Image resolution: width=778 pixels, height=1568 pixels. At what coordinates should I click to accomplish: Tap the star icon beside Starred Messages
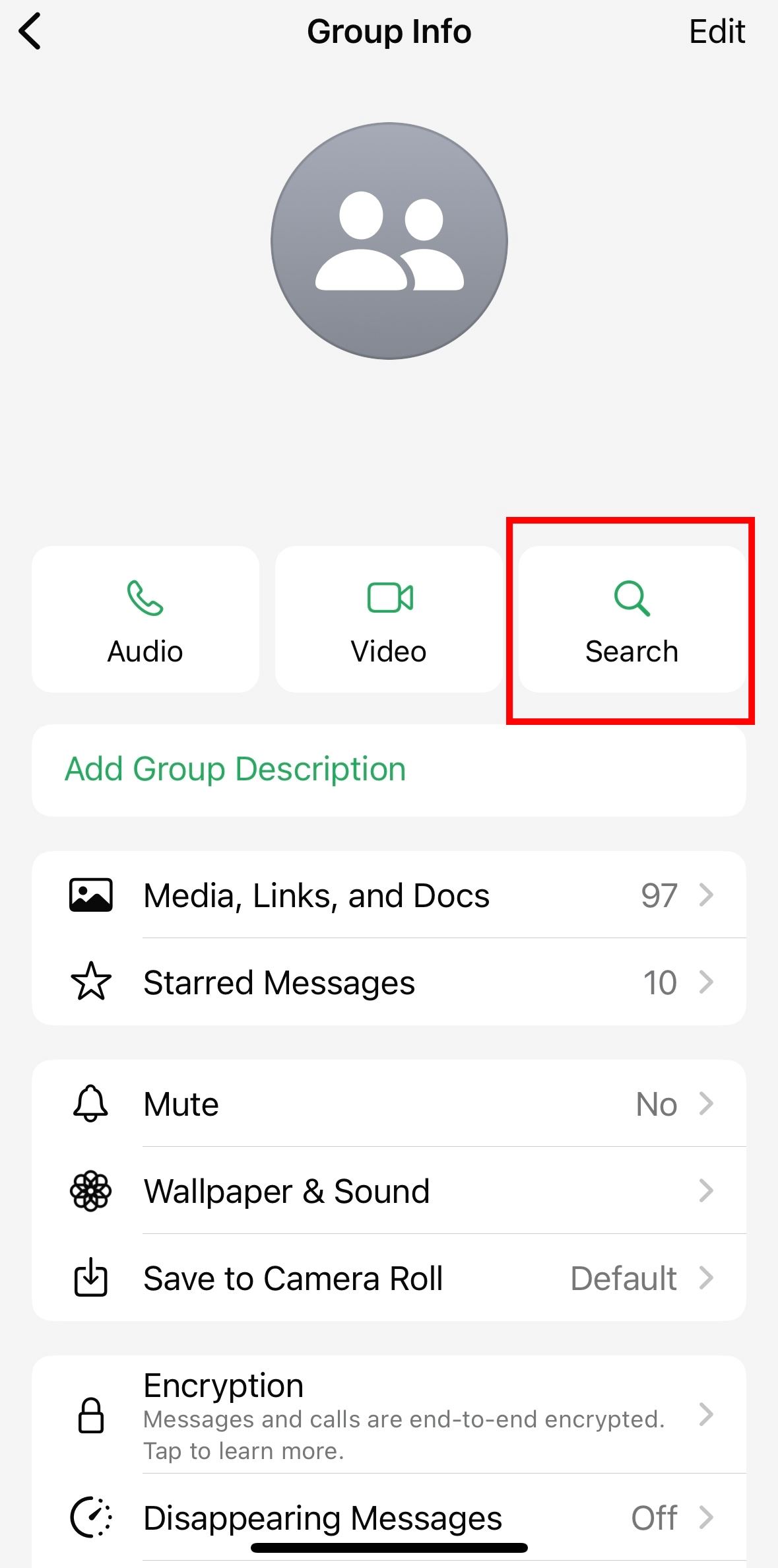pos(91,982)
